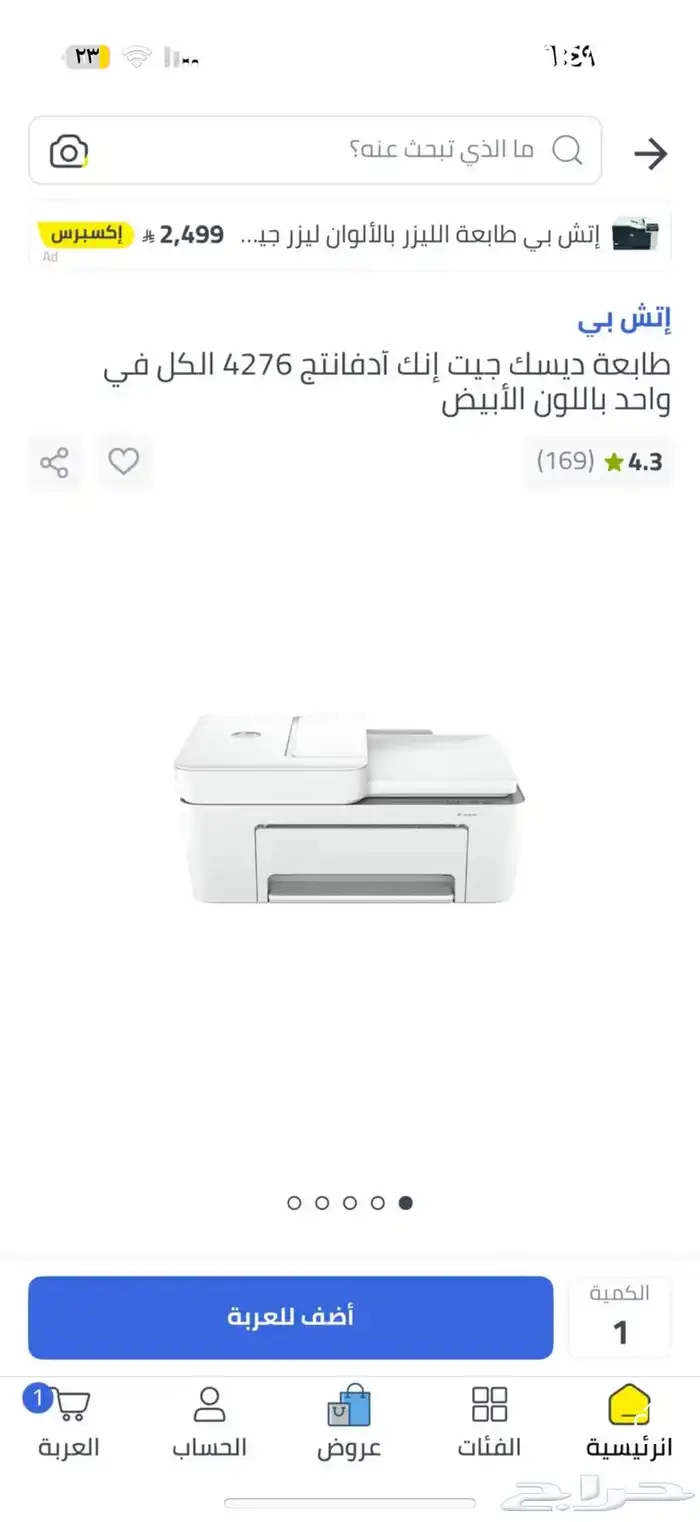The height and width of the screenshot is (1522, 700).
Task: Open the الكمية quantity selector
Action: (x=620, y=1317)
